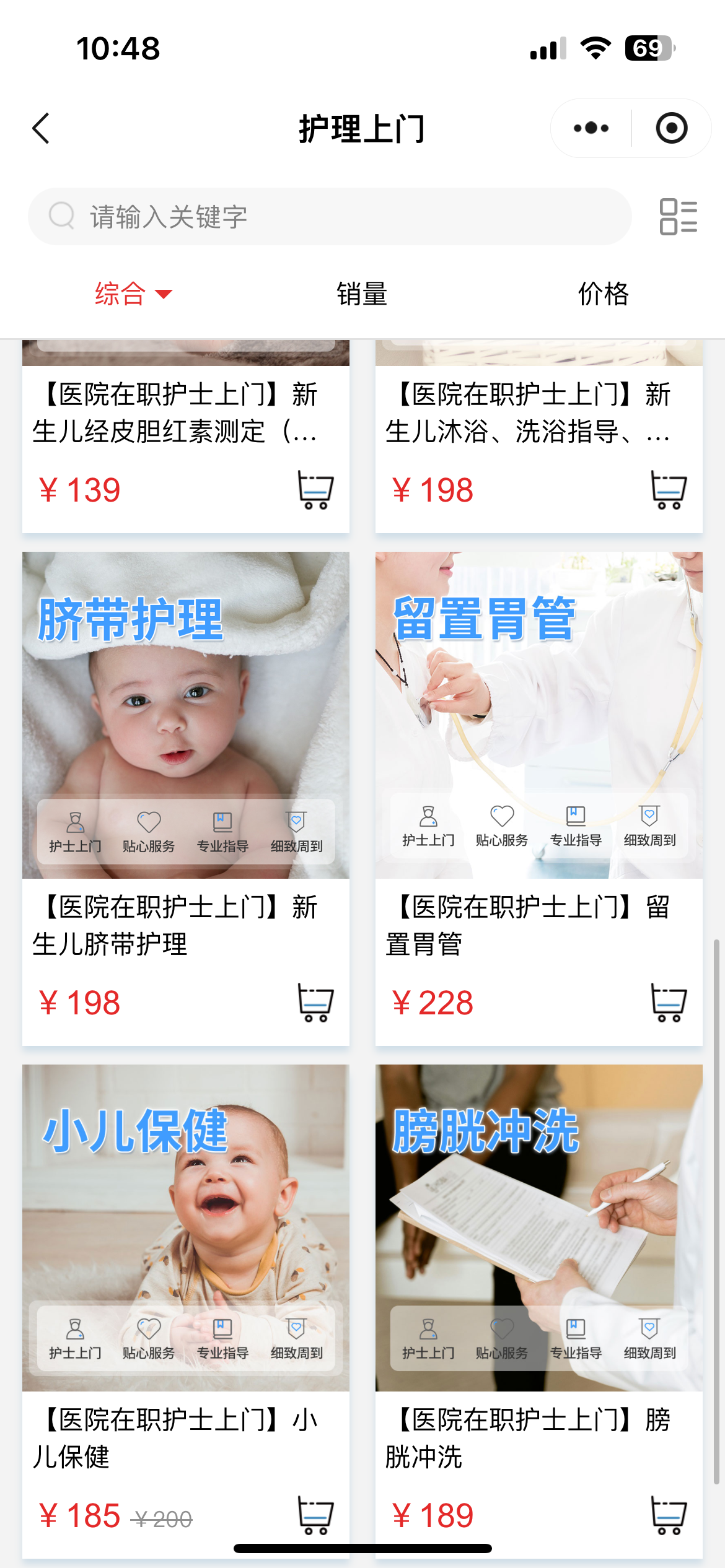Expand the 综合 sort dropdown

[133, 294]
